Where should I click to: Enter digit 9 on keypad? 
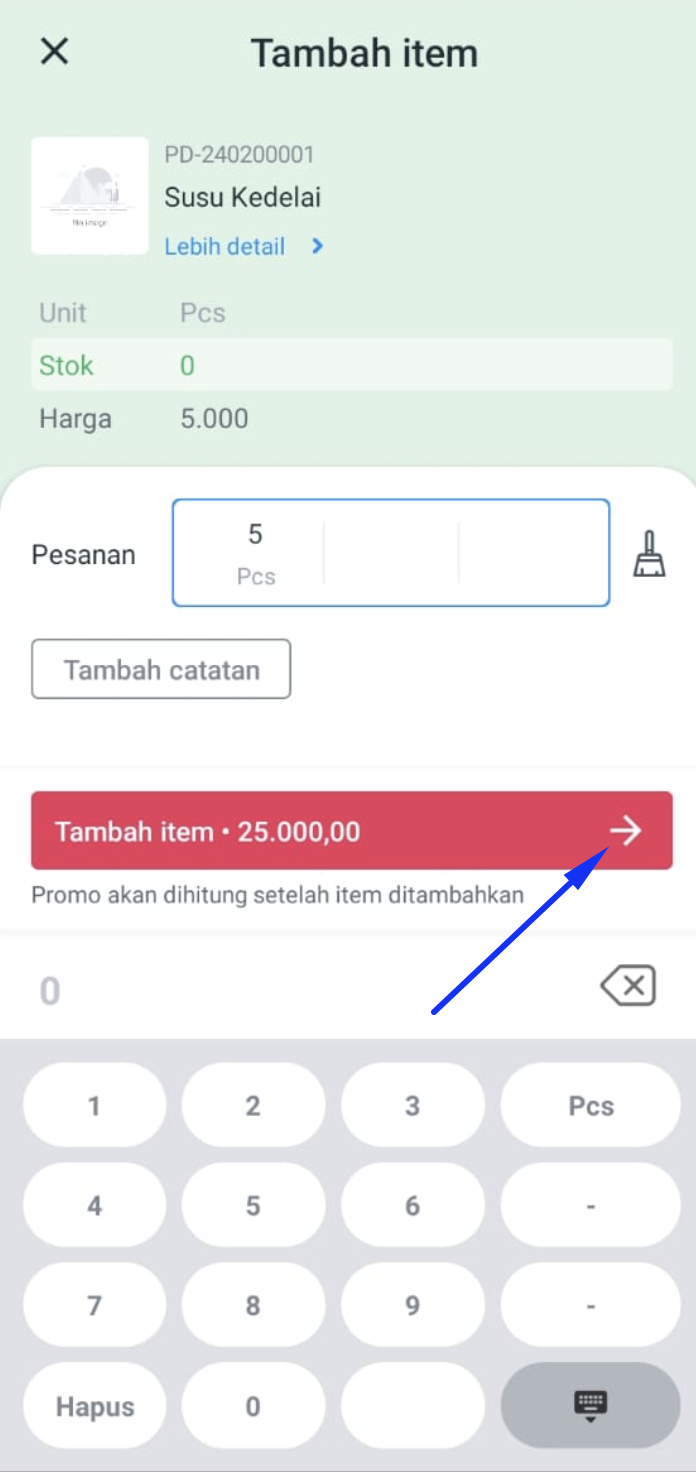point(412,1305)
